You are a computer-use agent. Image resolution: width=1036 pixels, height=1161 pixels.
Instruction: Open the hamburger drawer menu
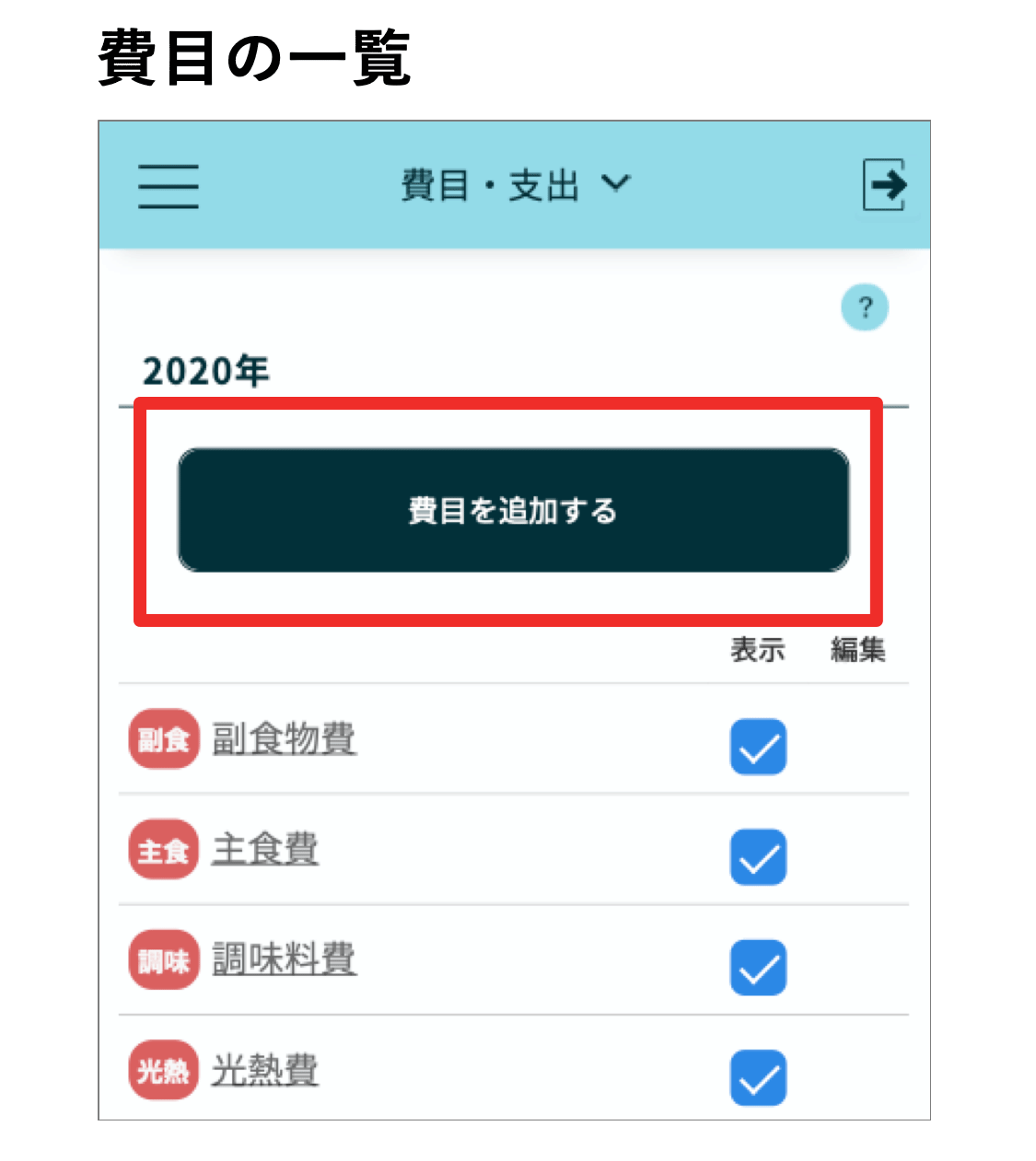tap(169, 186)
